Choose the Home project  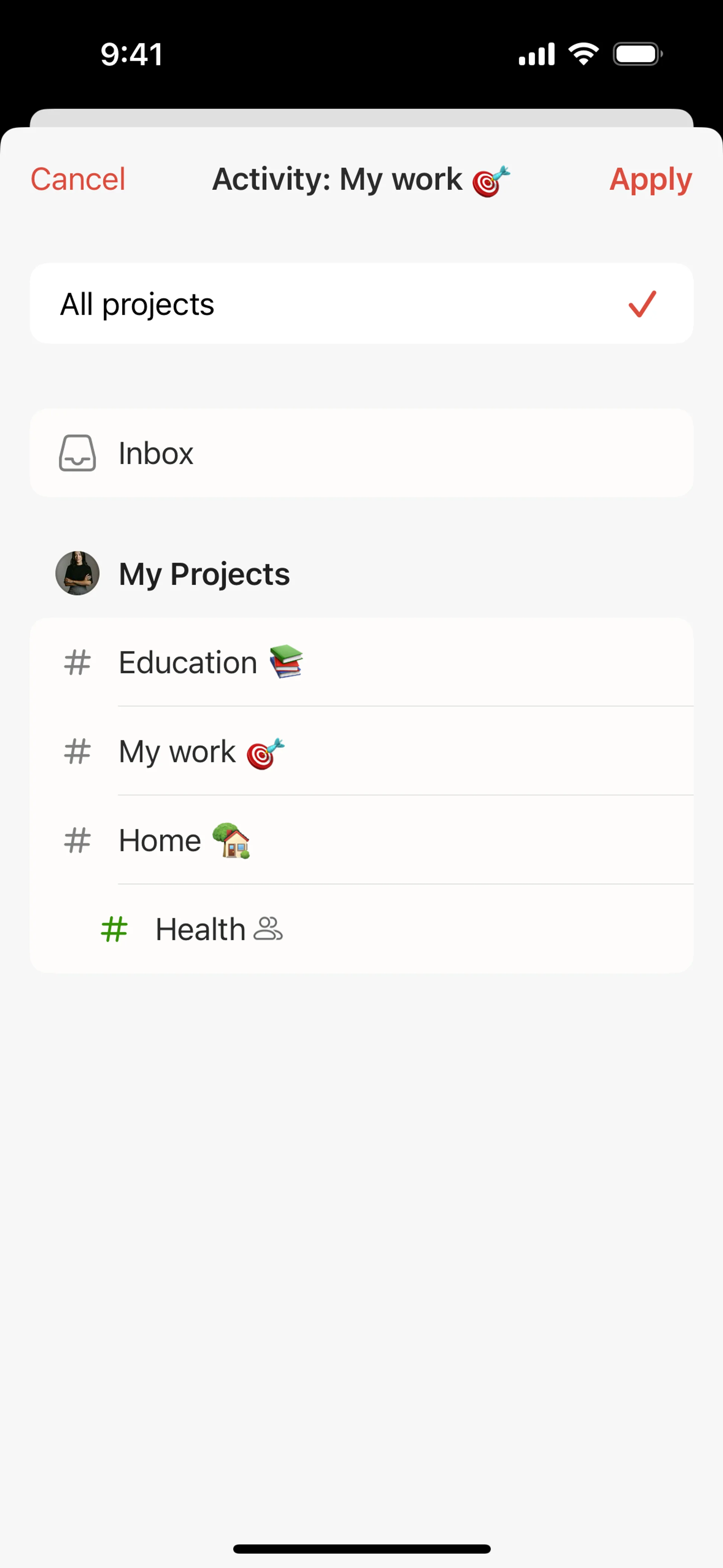click(x=361, y=841)
